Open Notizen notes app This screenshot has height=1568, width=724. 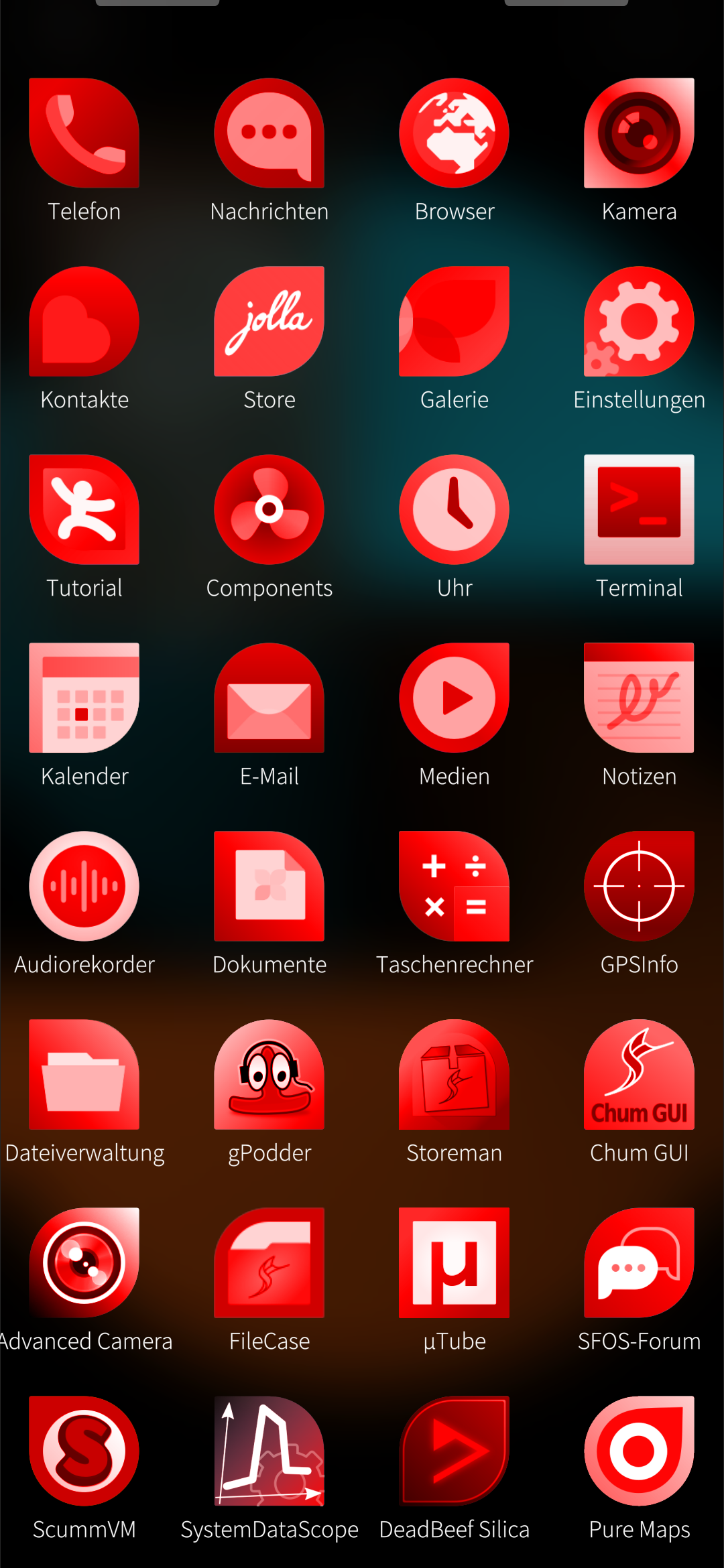[x=639, y=698]
